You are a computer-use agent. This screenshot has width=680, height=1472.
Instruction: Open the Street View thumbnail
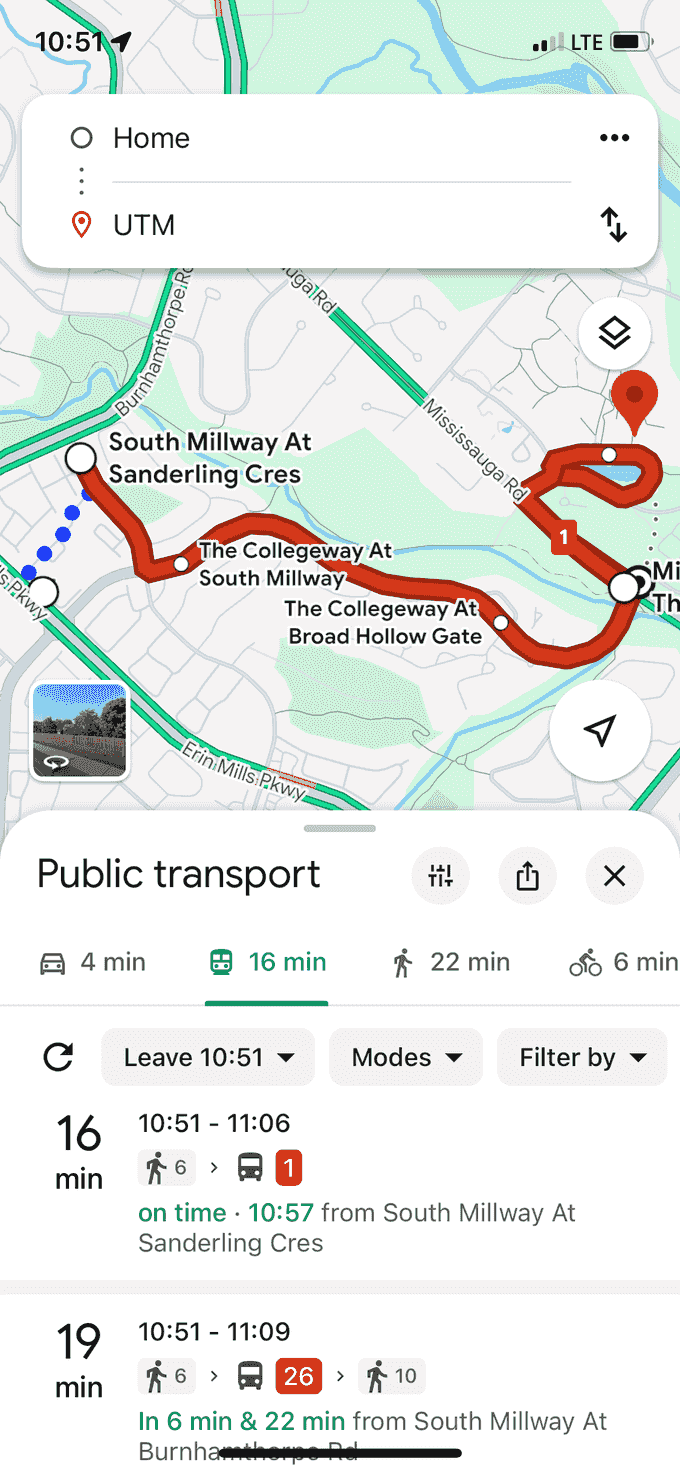point(80,731)
